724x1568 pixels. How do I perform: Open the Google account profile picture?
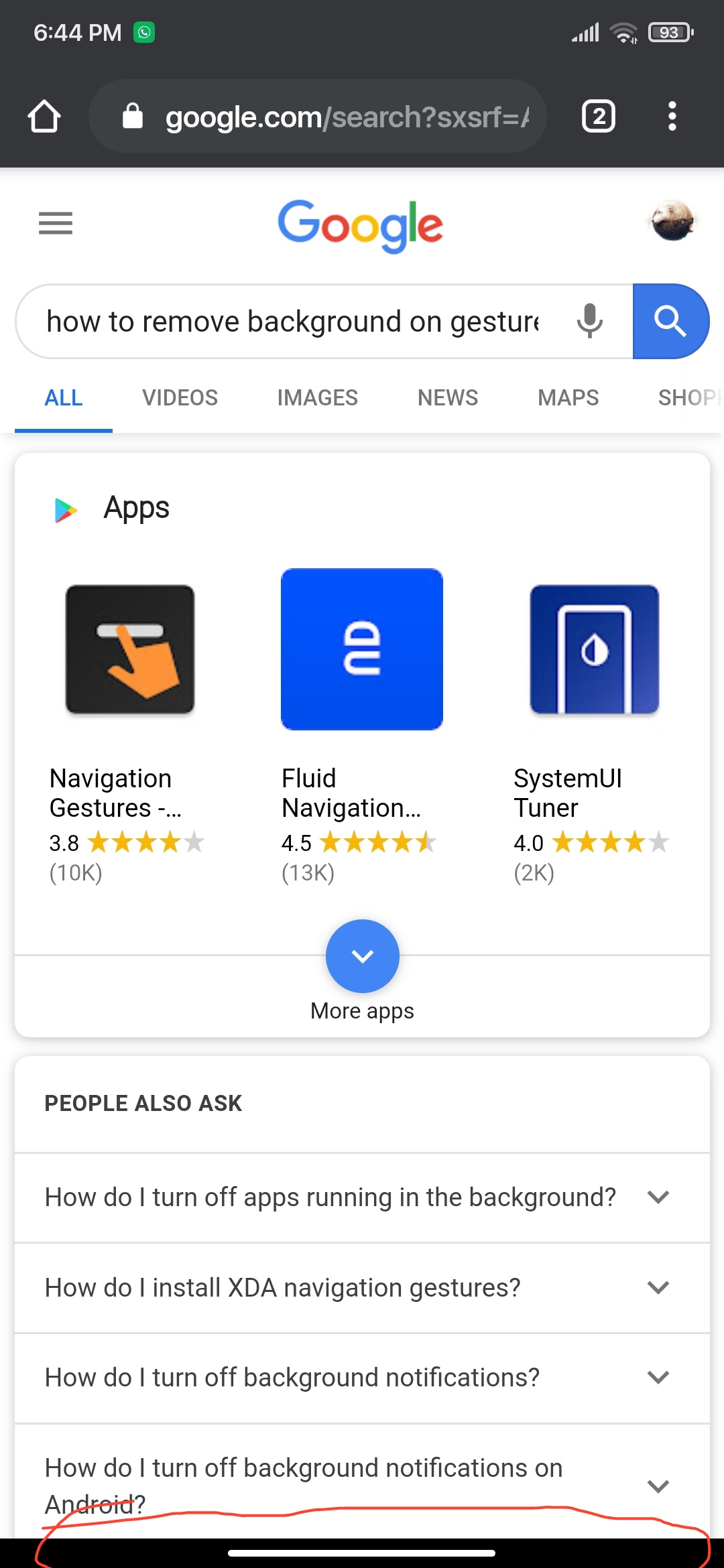[672, 221]
